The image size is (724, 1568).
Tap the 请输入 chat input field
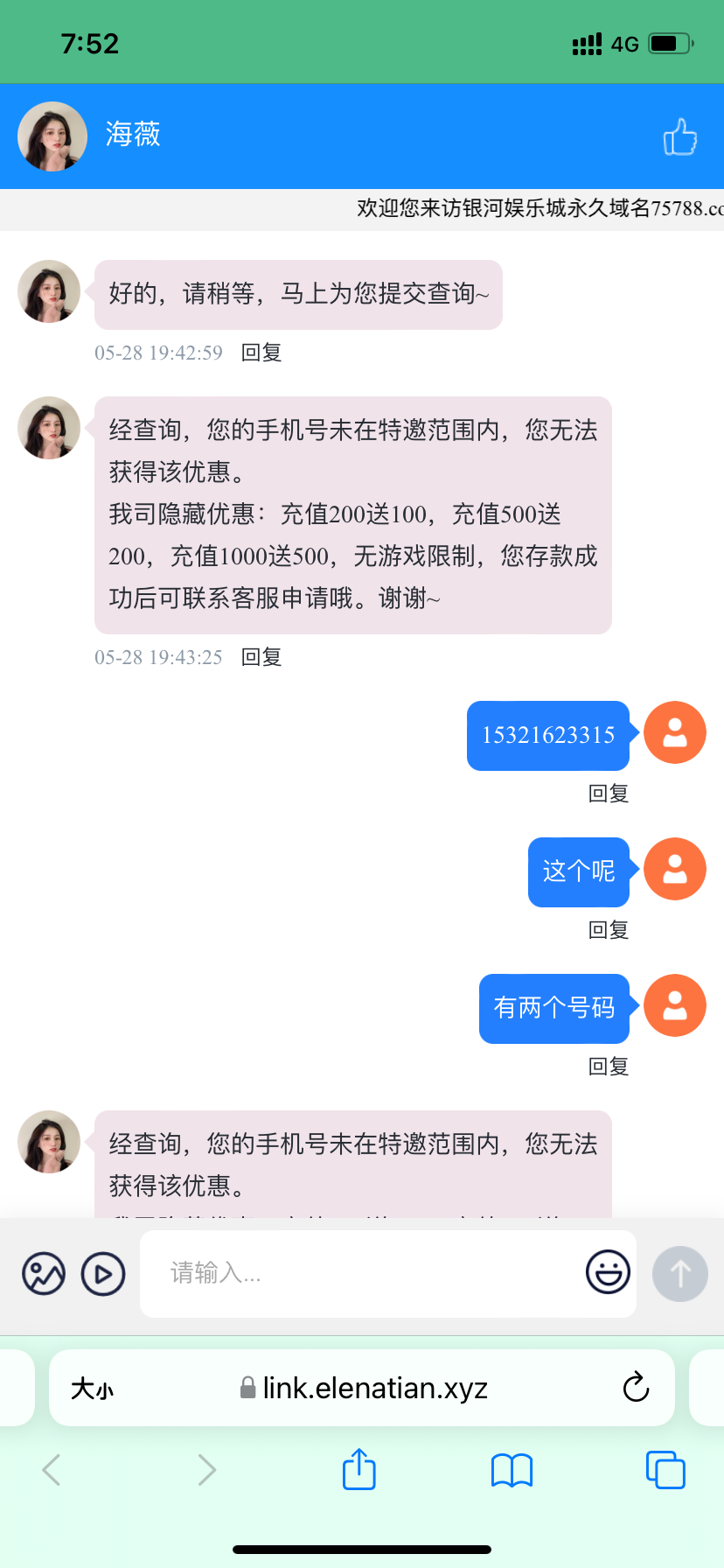point(350,1273)
